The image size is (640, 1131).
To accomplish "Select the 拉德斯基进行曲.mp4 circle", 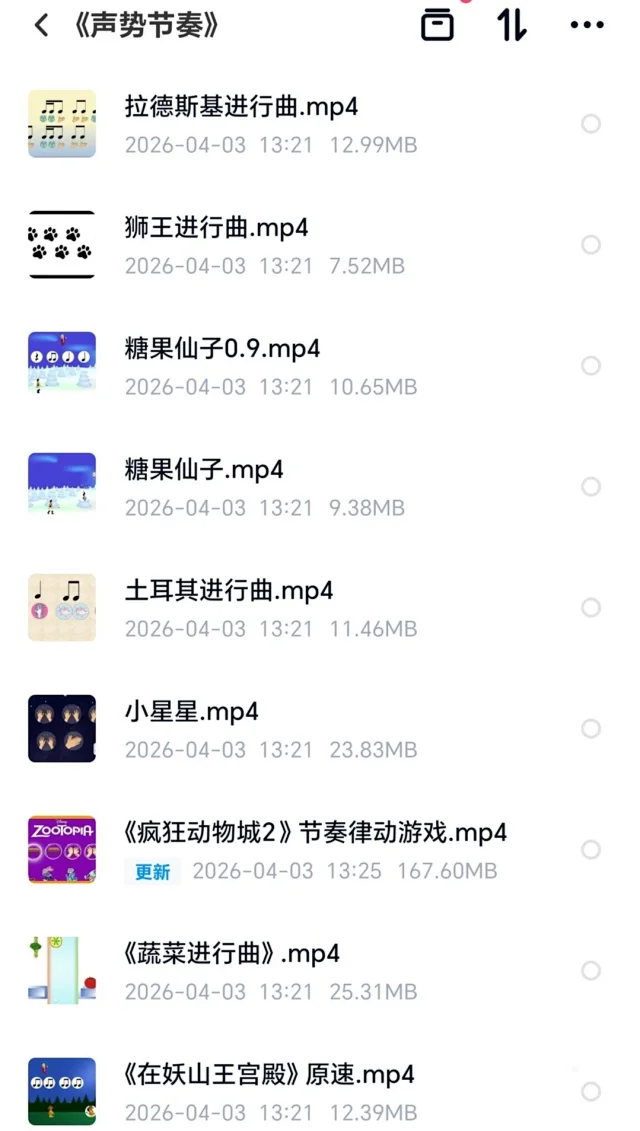I will click(591, 124).
